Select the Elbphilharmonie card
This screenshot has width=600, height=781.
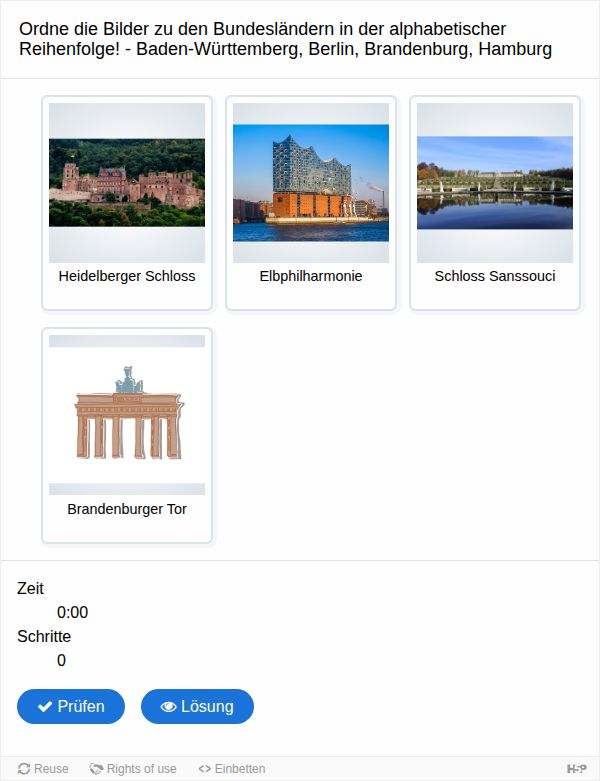click(x=311, y=203)
